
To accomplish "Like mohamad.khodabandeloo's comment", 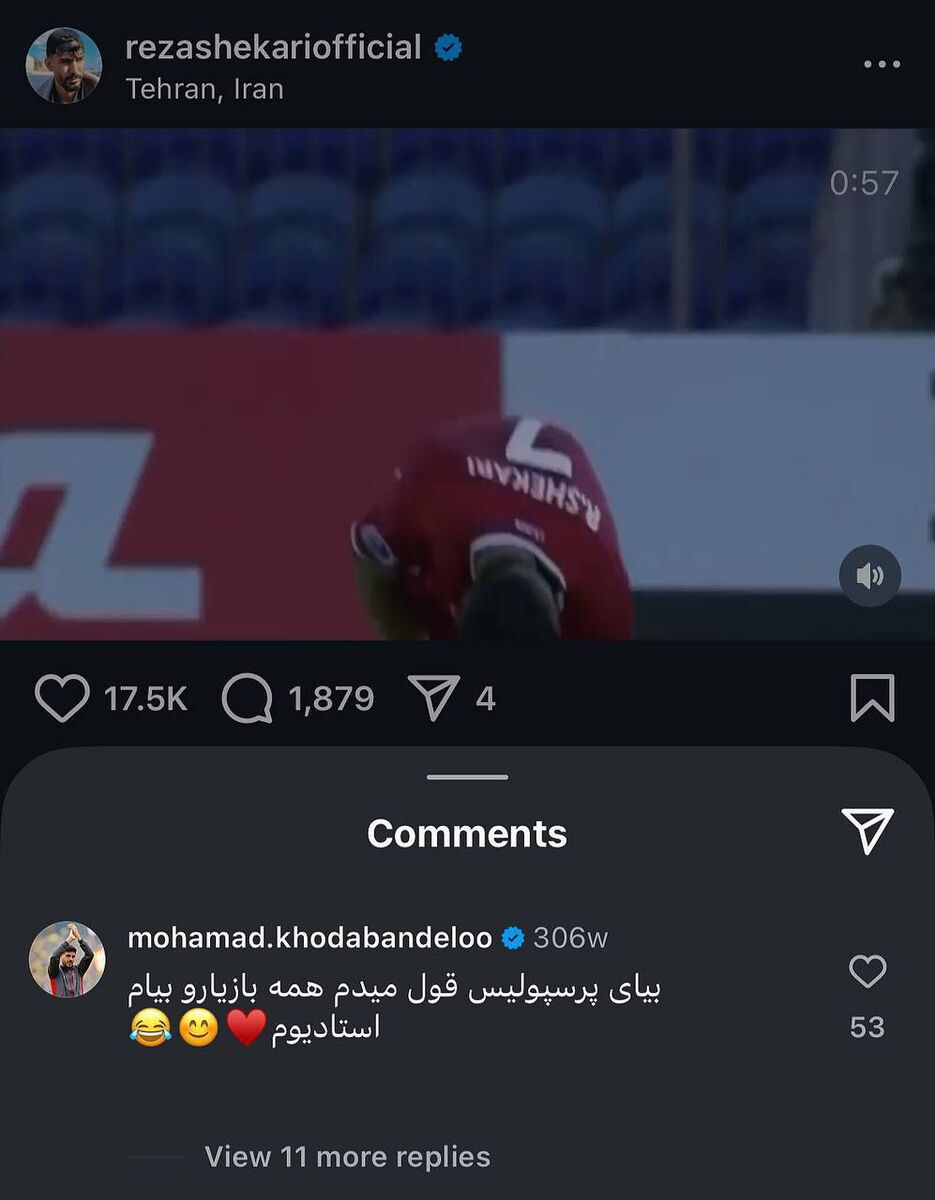I will pos(867,971).
